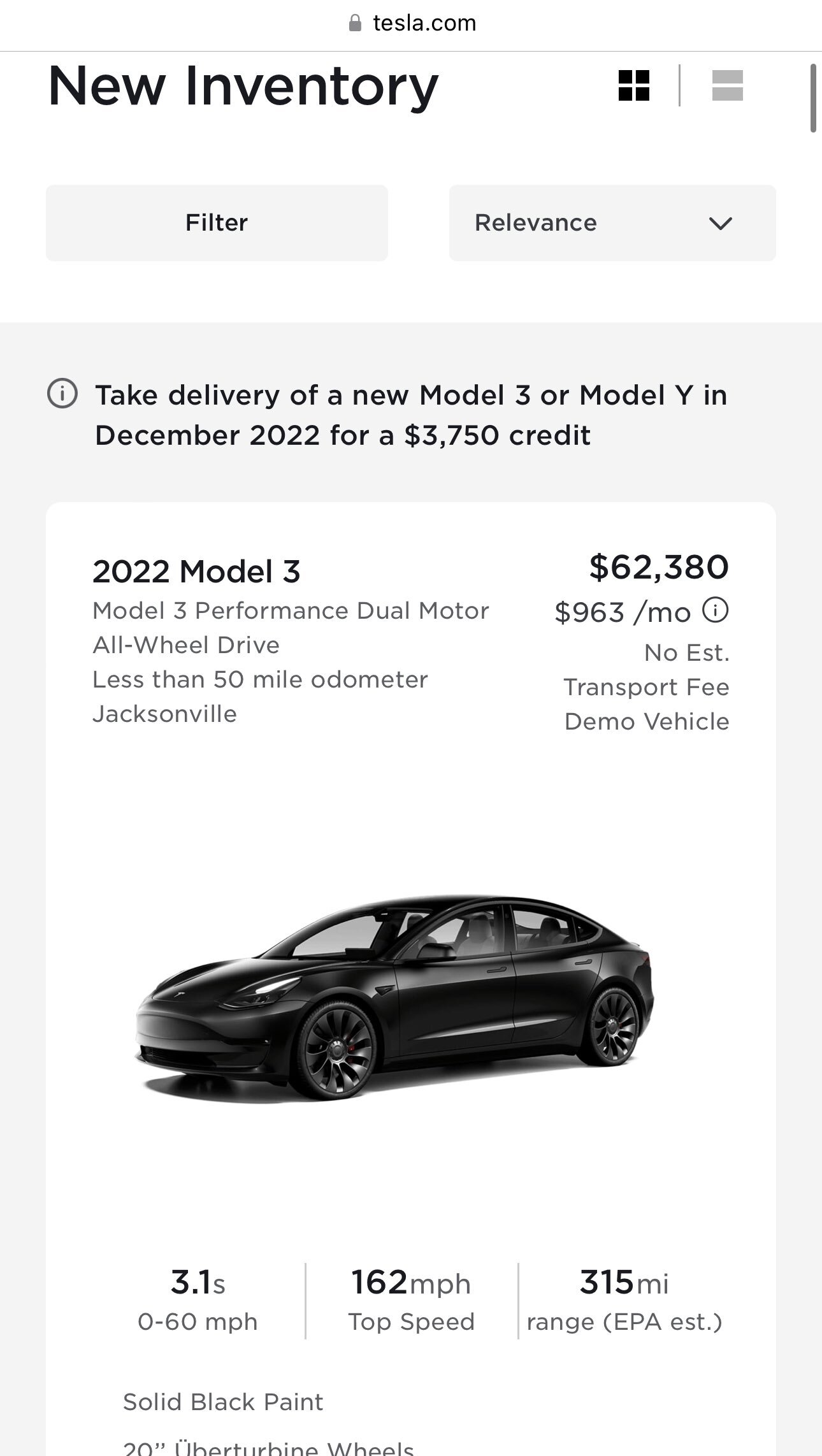Switch to list view layout
822x1456 pixels.
727,85
